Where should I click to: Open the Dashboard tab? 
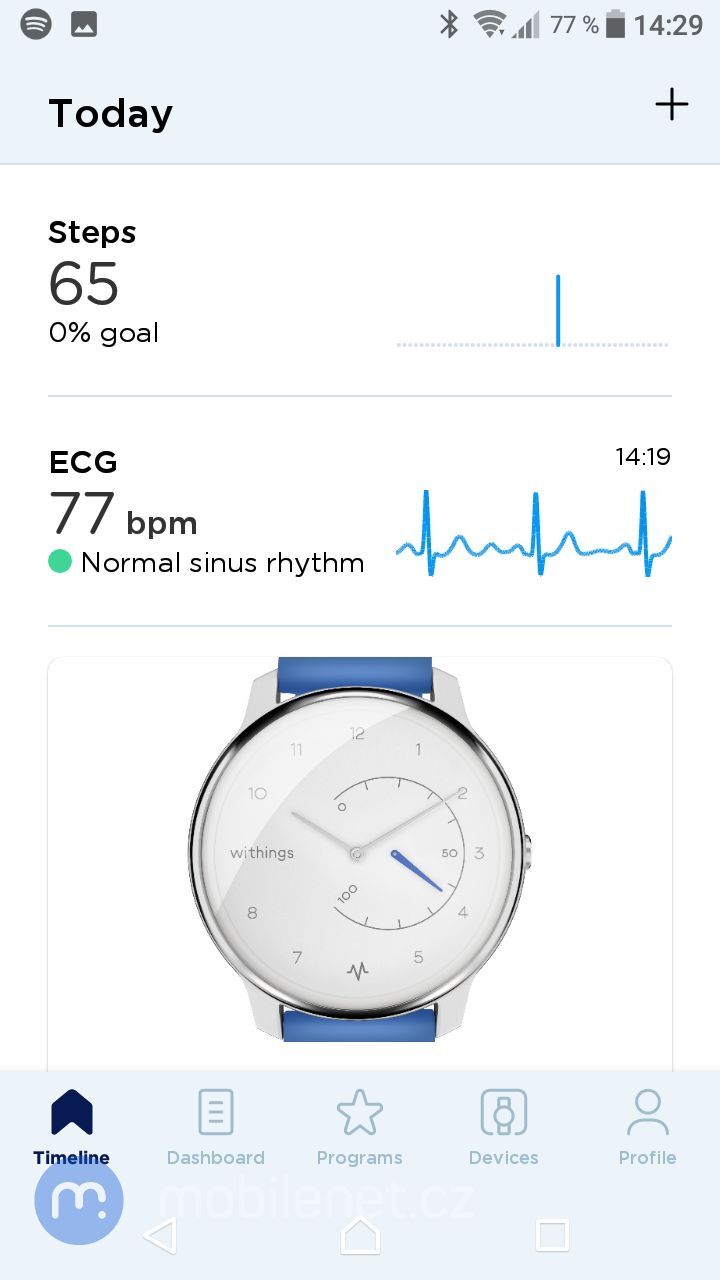point(215,1110)
